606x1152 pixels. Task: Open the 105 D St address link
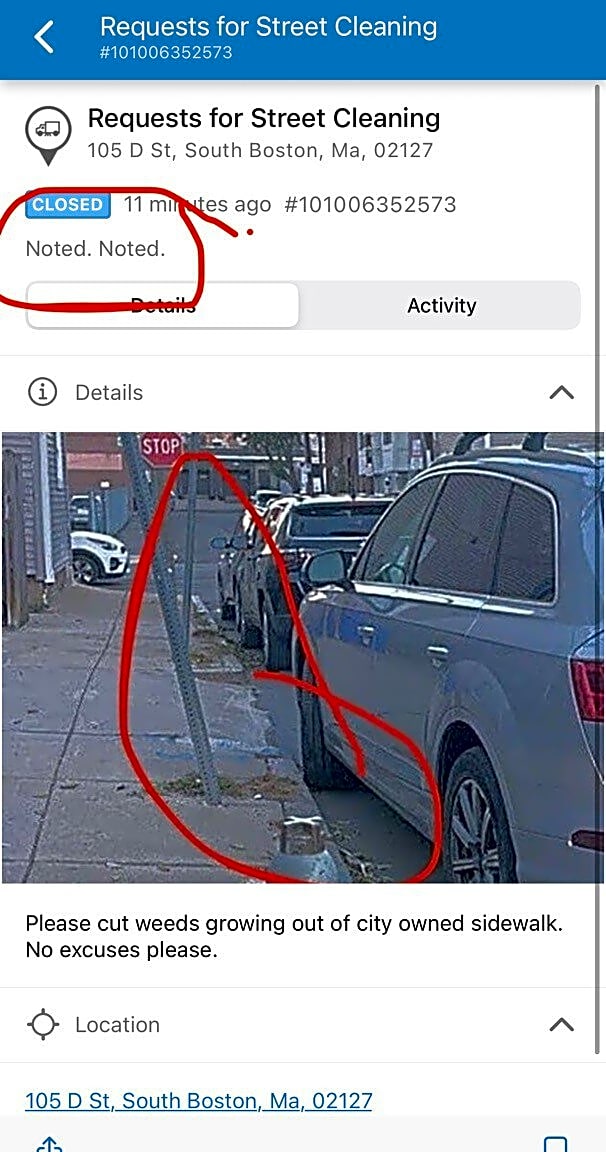pyautogui.click(x=198, y=1101)
